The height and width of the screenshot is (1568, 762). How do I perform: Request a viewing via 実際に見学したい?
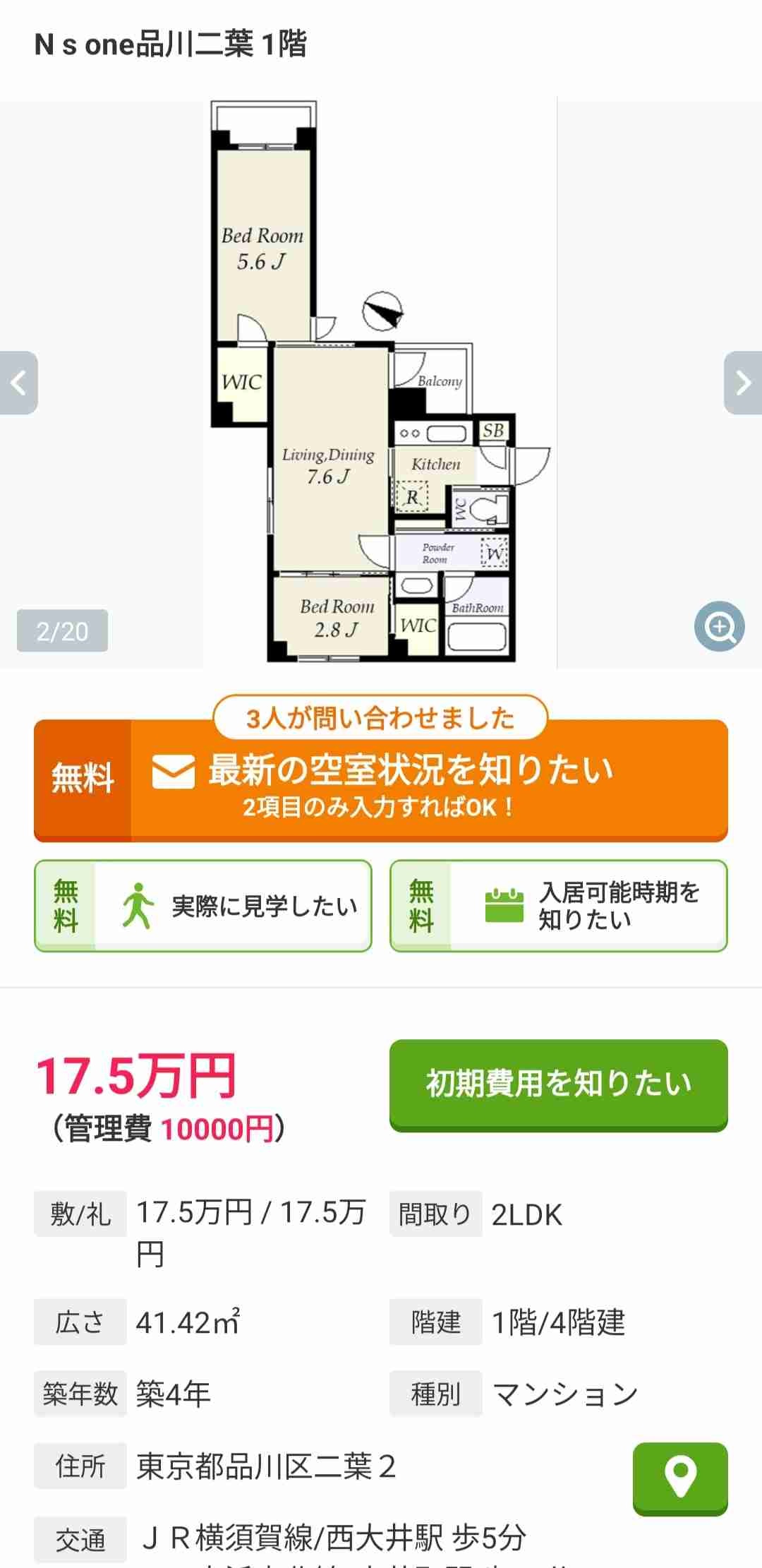click(x=203, y=906)
